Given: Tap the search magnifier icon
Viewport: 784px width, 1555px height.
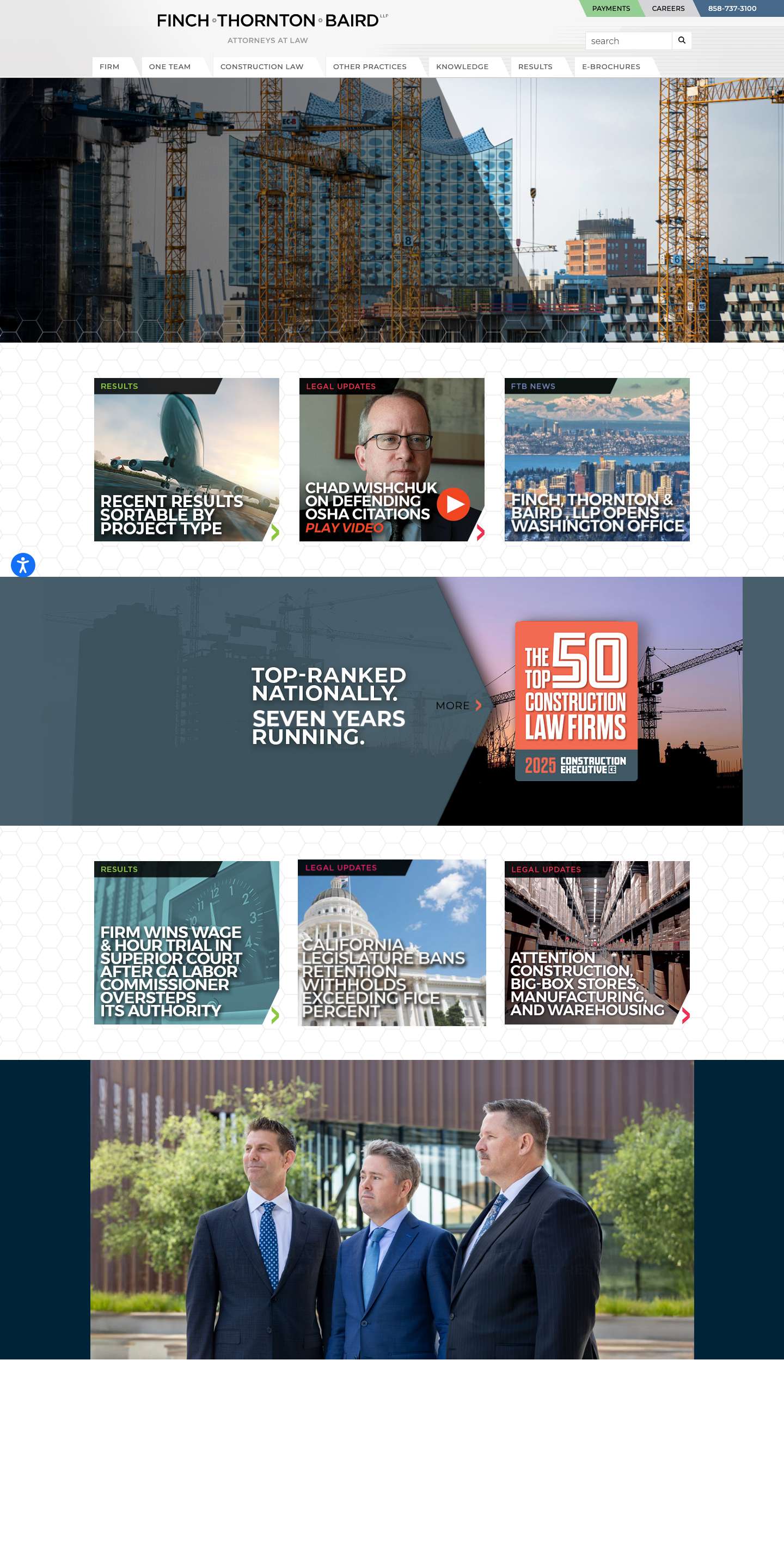Looking at the screenshot, I should (682, 40).
